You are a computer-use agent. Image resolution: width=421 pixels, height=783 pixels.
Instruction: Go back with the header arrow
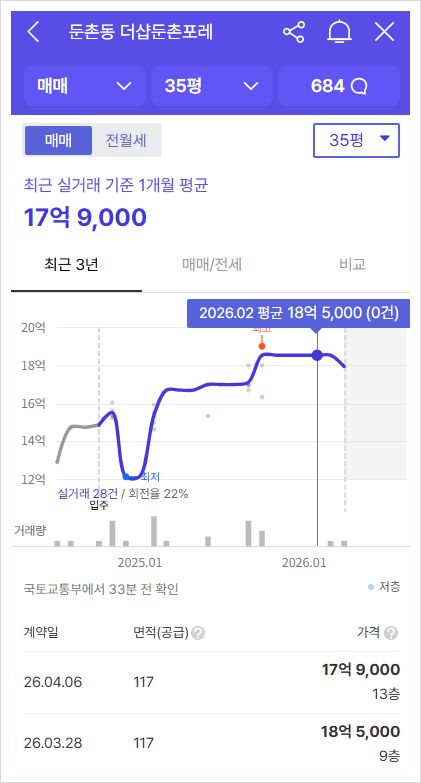(33, 32)
